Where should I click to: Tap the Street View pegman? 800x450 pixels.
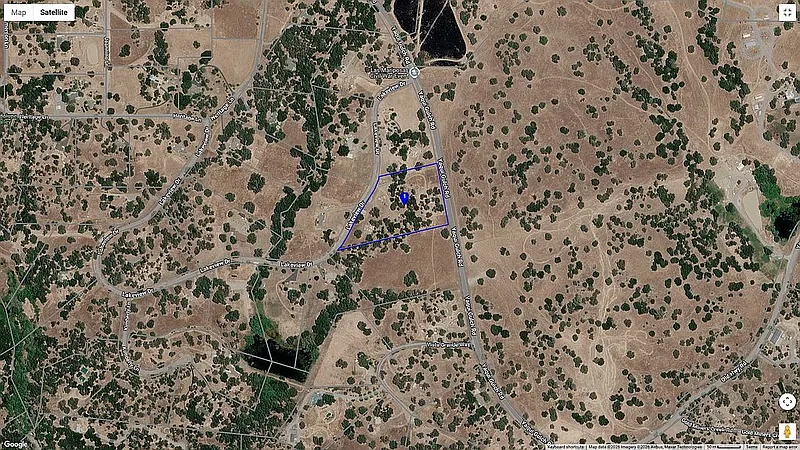coord(787,429)
